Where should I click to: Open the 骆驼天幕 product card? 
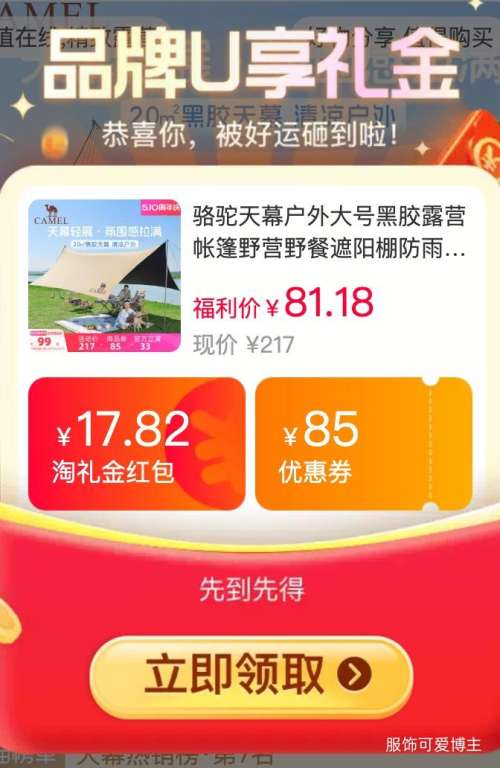tap(250, 276)
